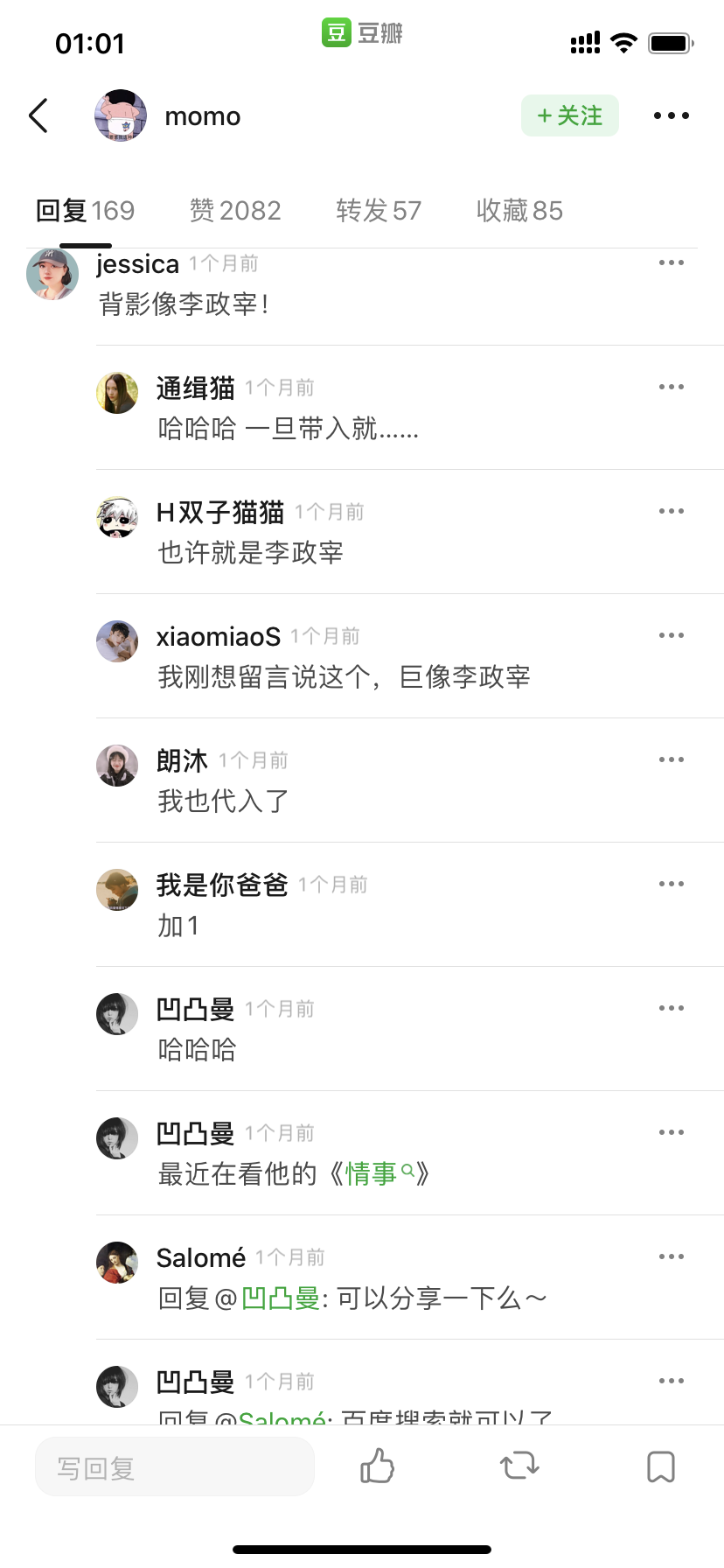Tap the 写回复 reply field
Viewport: 724px width, 1568px height.
pos(175,1467)
